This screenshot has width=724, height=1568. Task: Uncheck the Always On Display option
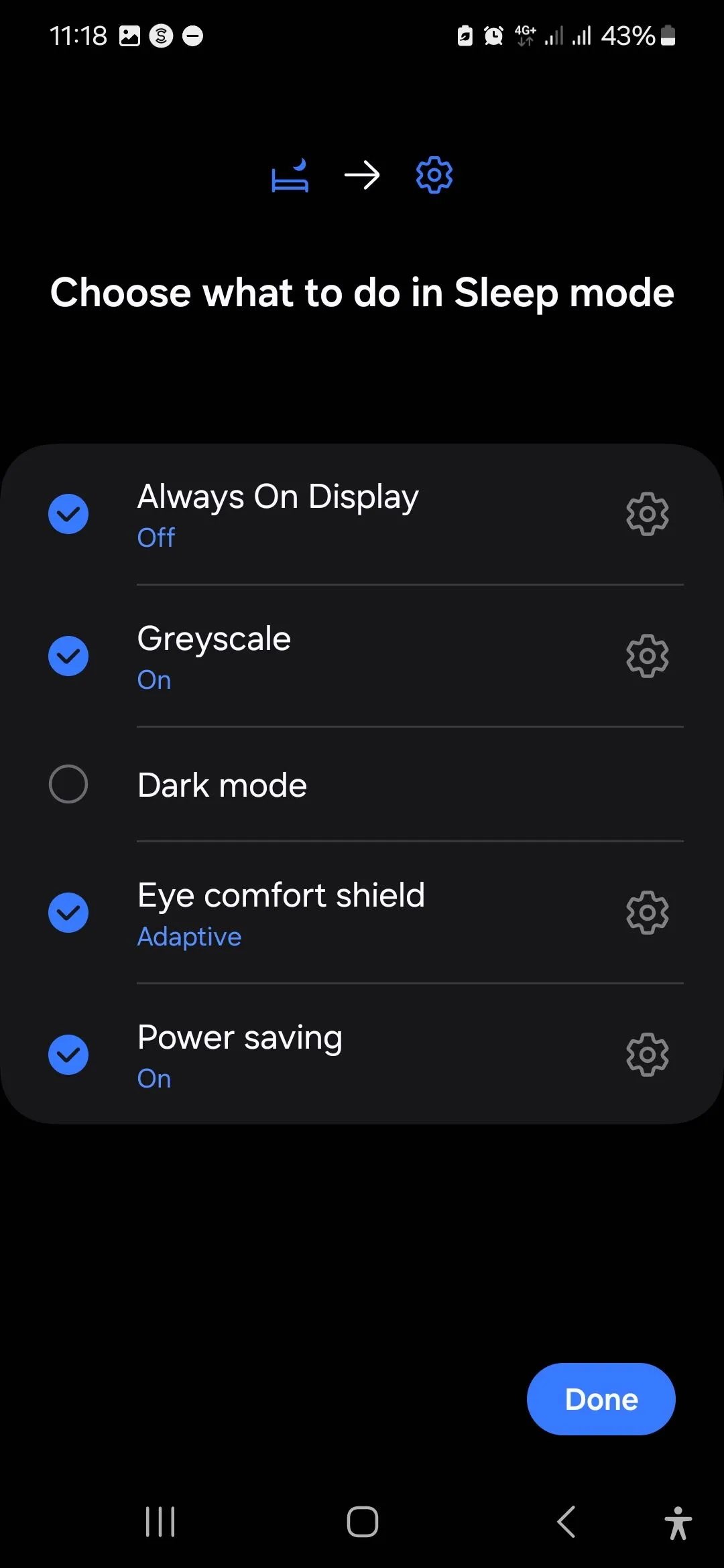pos(68,514)
